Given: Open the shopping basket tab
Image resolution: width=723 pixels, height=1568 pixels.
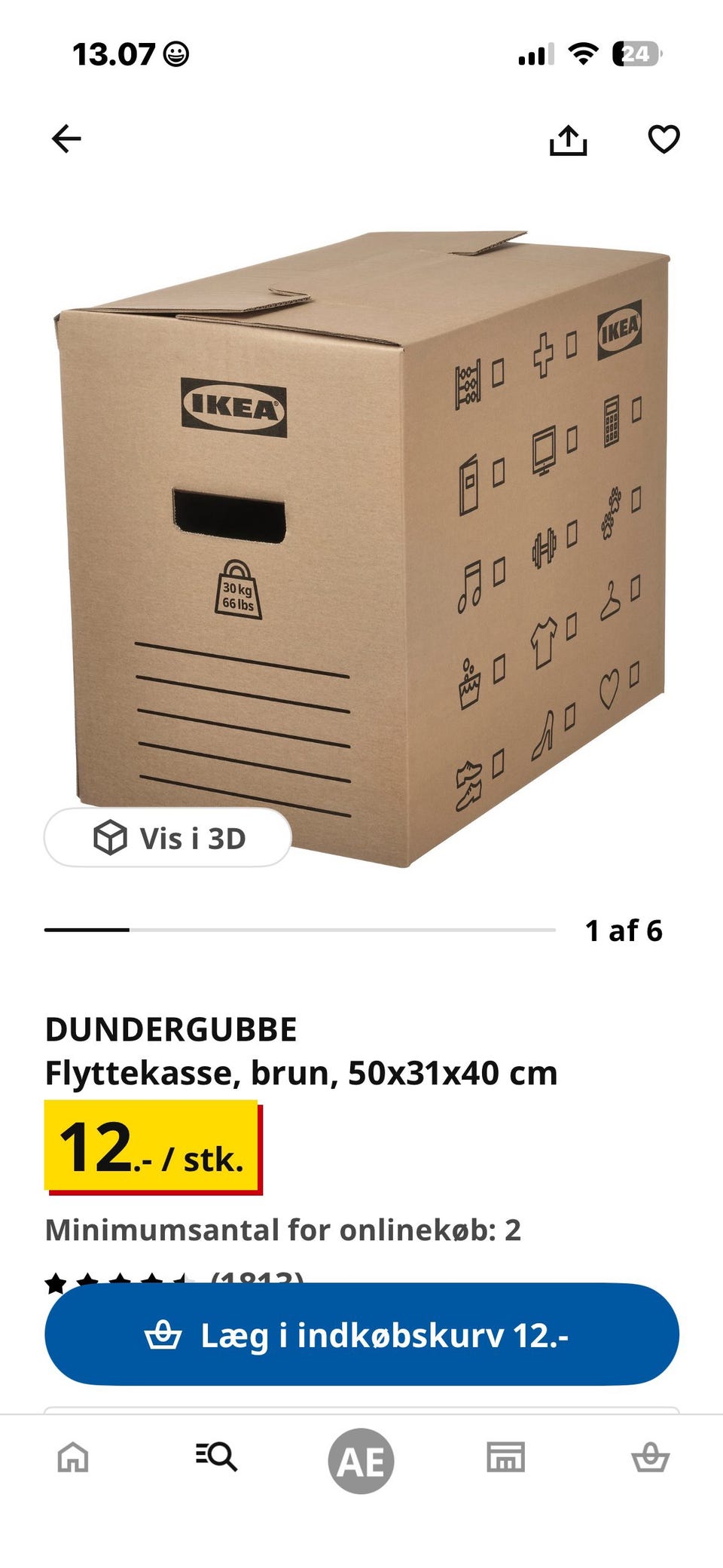Looking at the screenshot, I should [650, 1457].
